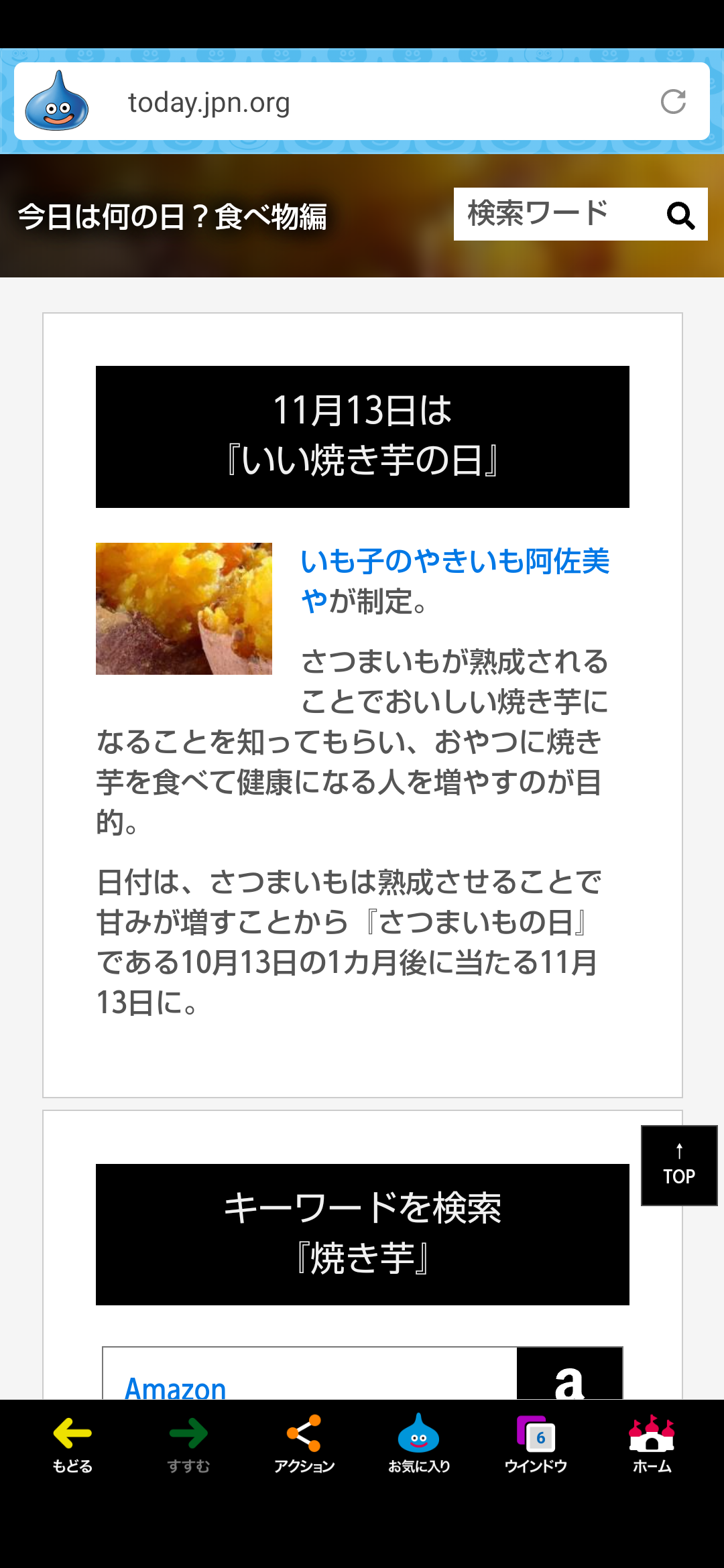Open the アクション share menu
The image size is (724, 1568).
click(x=304, y=1444)
